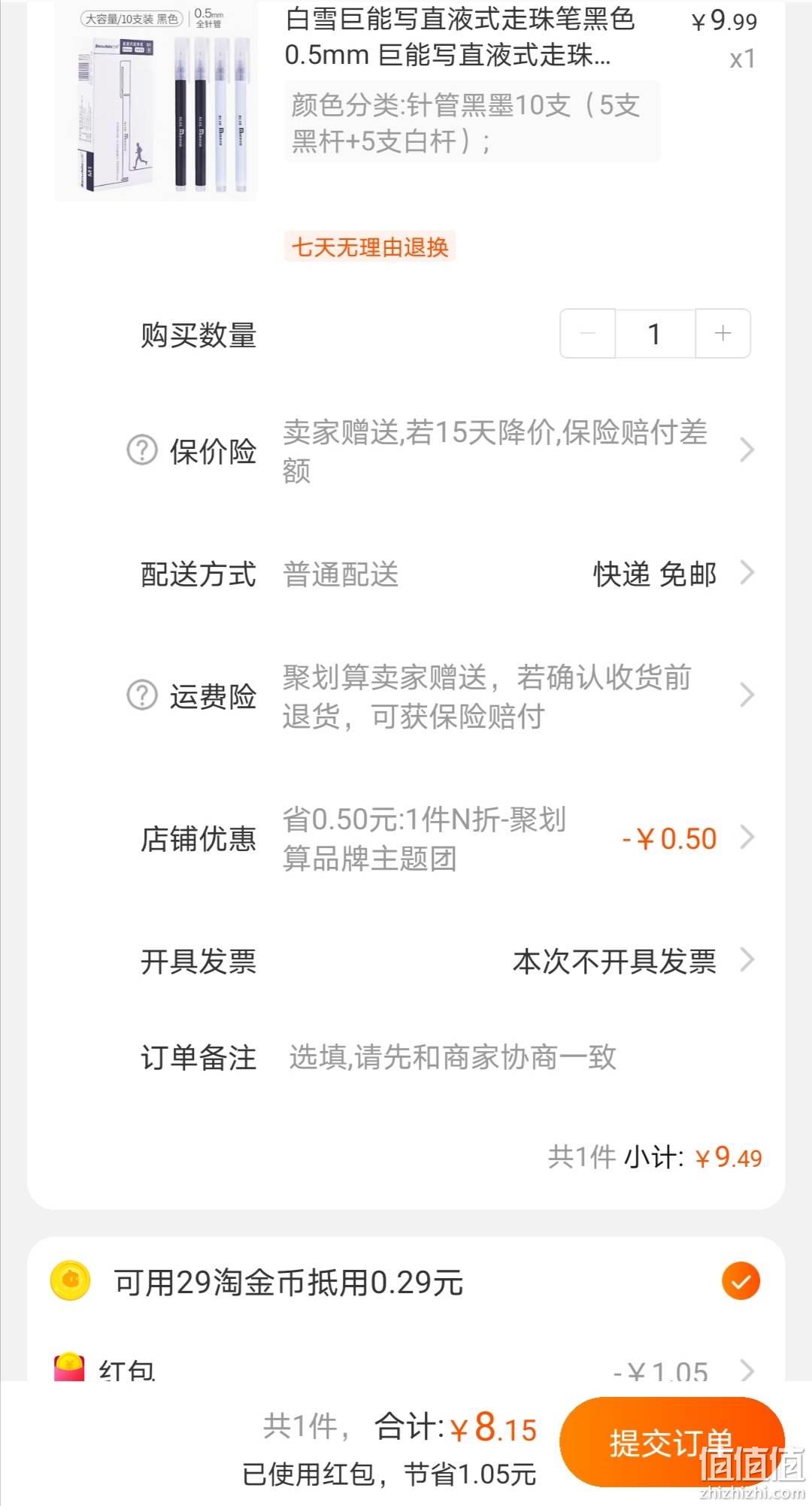The height and width of the screenshot is (1506, 812).
Task: Uncheck the 淘金币 deduction option
Action: point(741,1281)
